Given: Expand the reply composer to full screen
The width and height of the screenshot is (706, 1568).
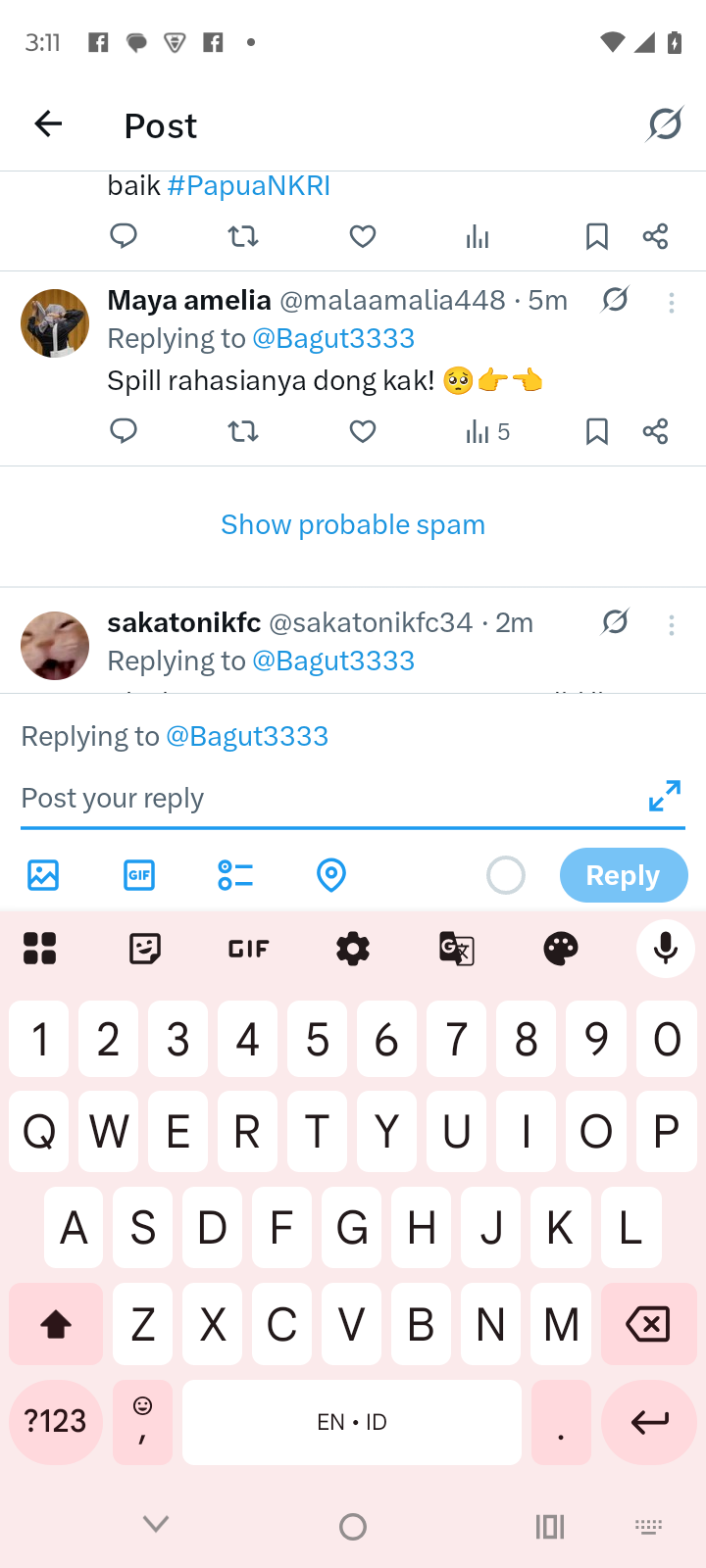Looking at the screenshot, I should [x=665, y=796].
